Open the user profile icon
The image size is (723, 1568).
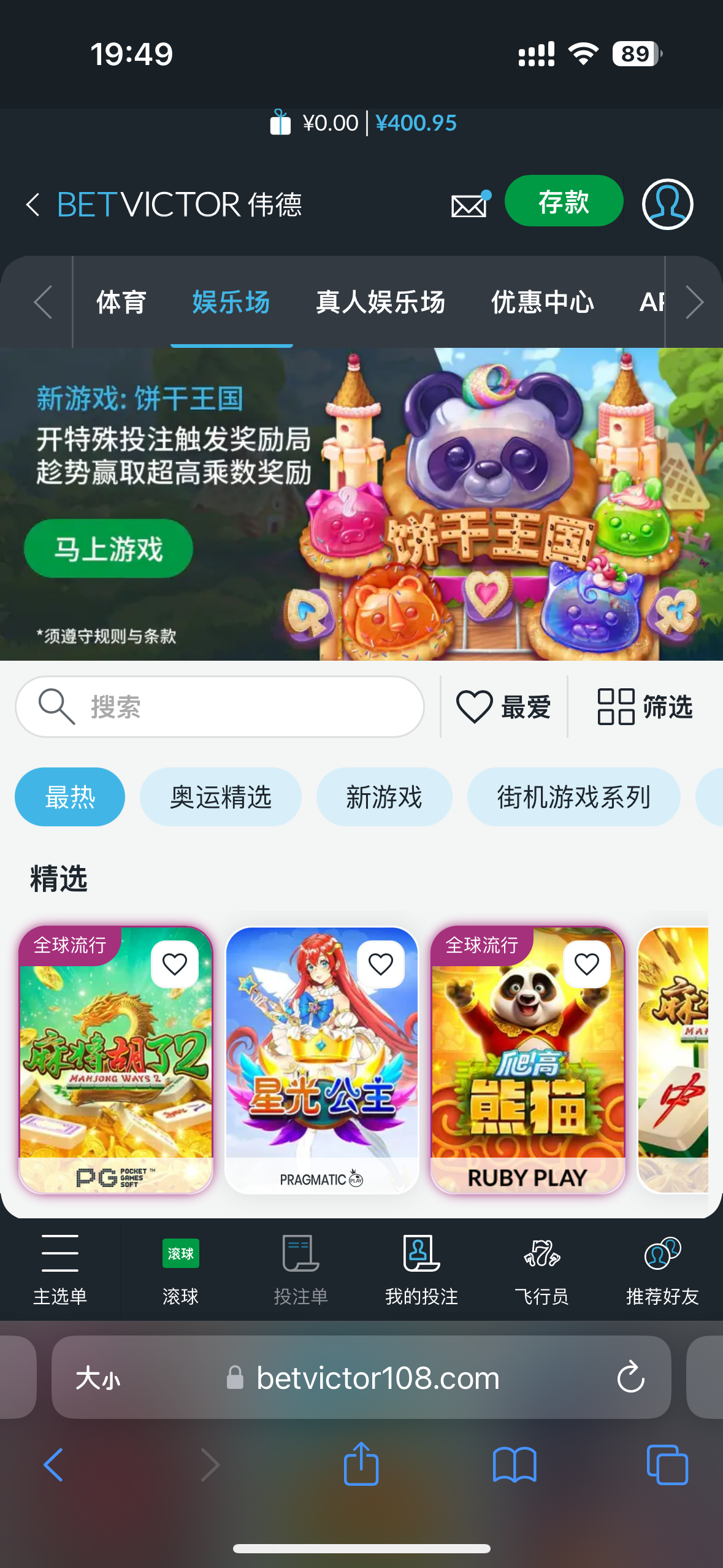667,204
